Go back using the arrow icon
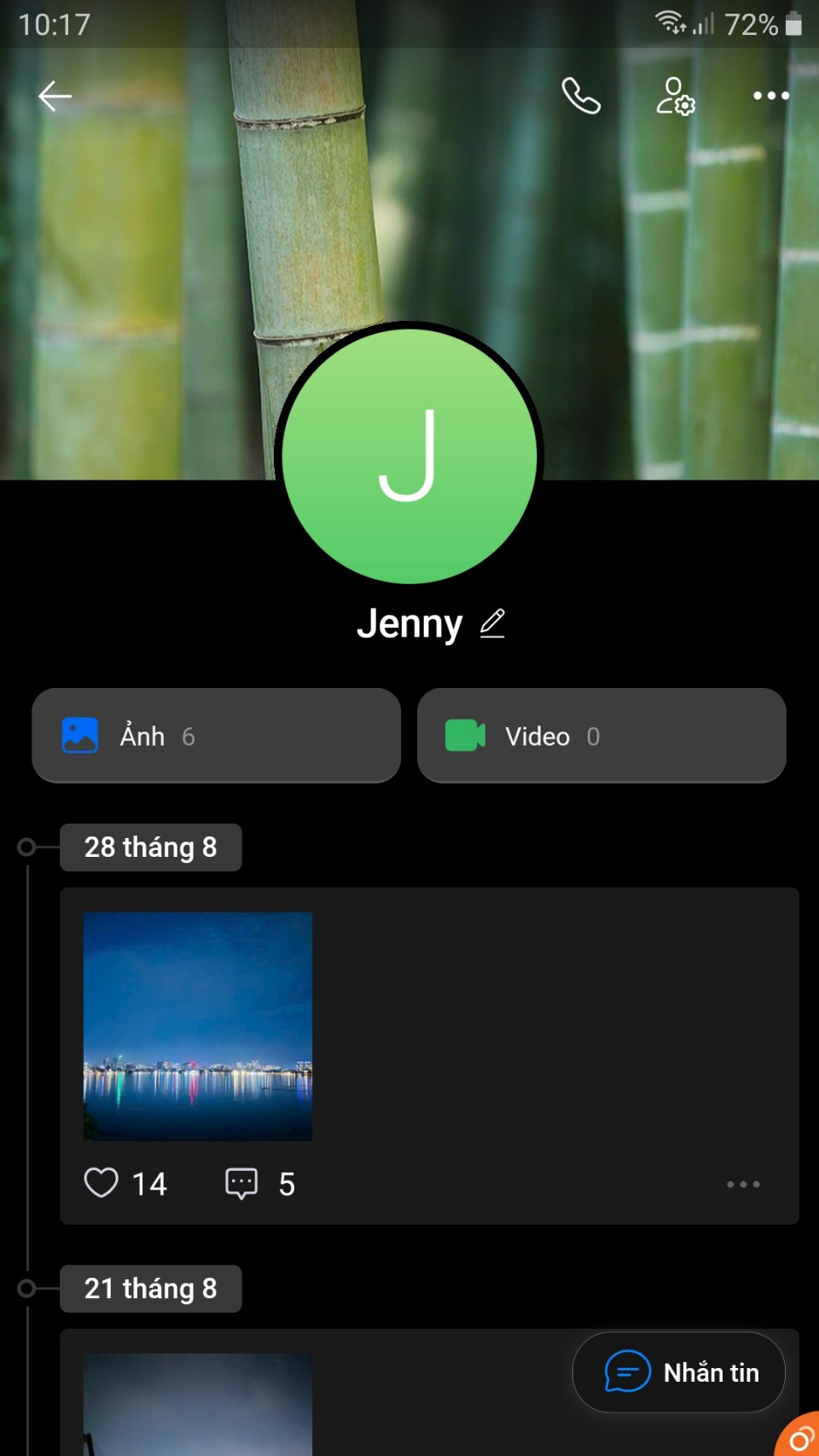 pos(55,96)
